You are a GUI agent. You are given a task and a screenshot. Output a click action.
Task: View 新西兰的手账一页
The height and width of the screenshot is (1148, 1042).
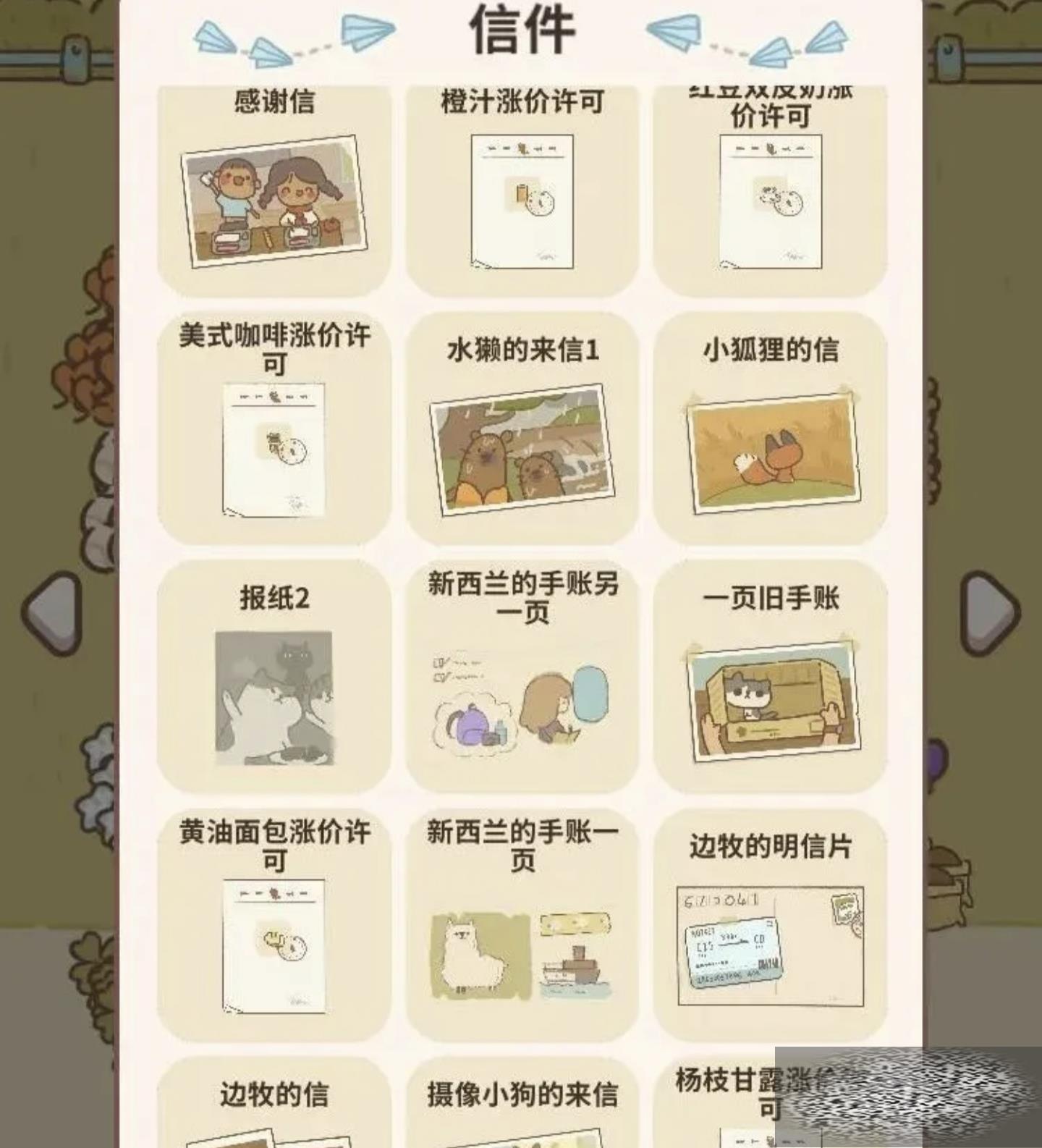coord(522,925)
